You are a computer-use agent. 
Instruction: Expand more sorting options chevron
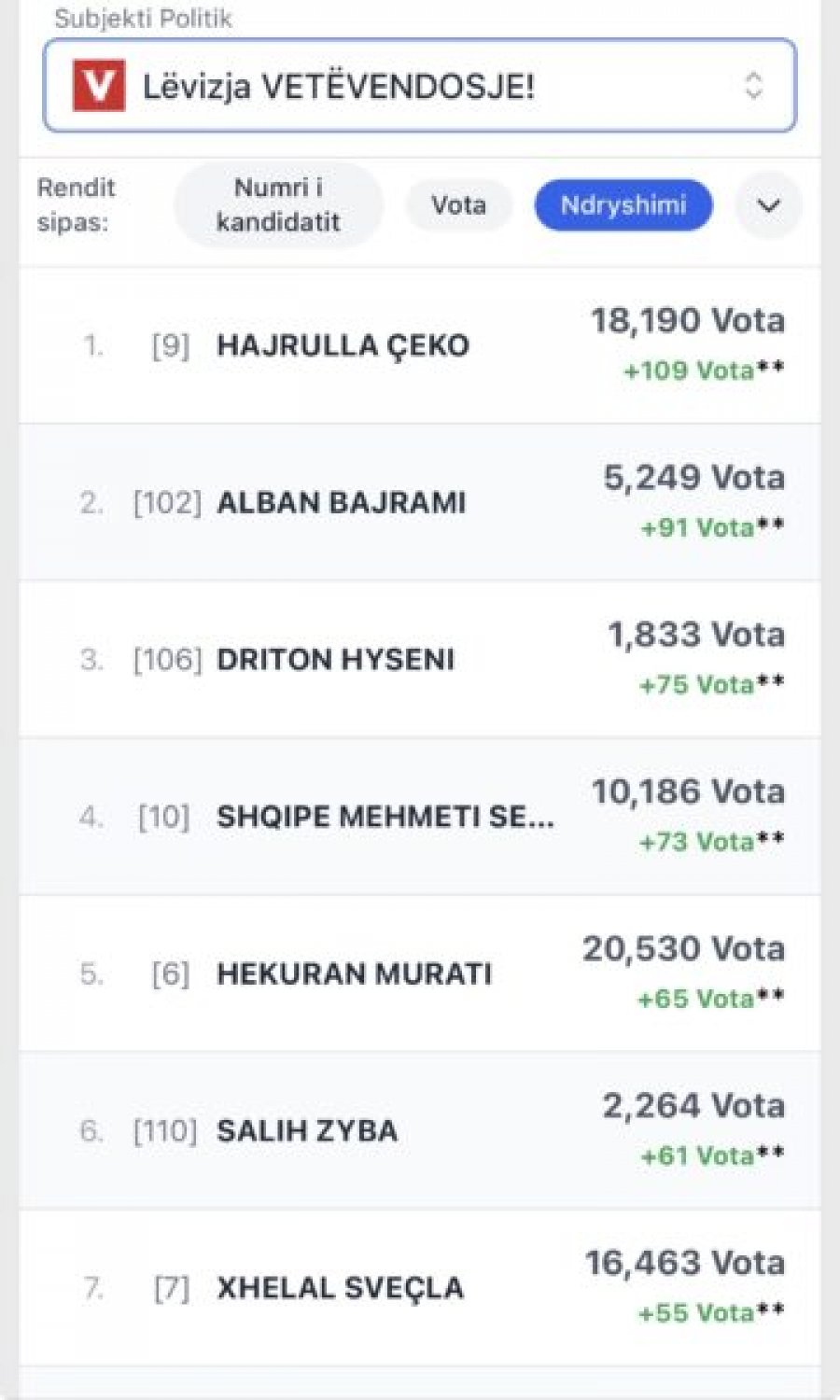click(768, 205)
